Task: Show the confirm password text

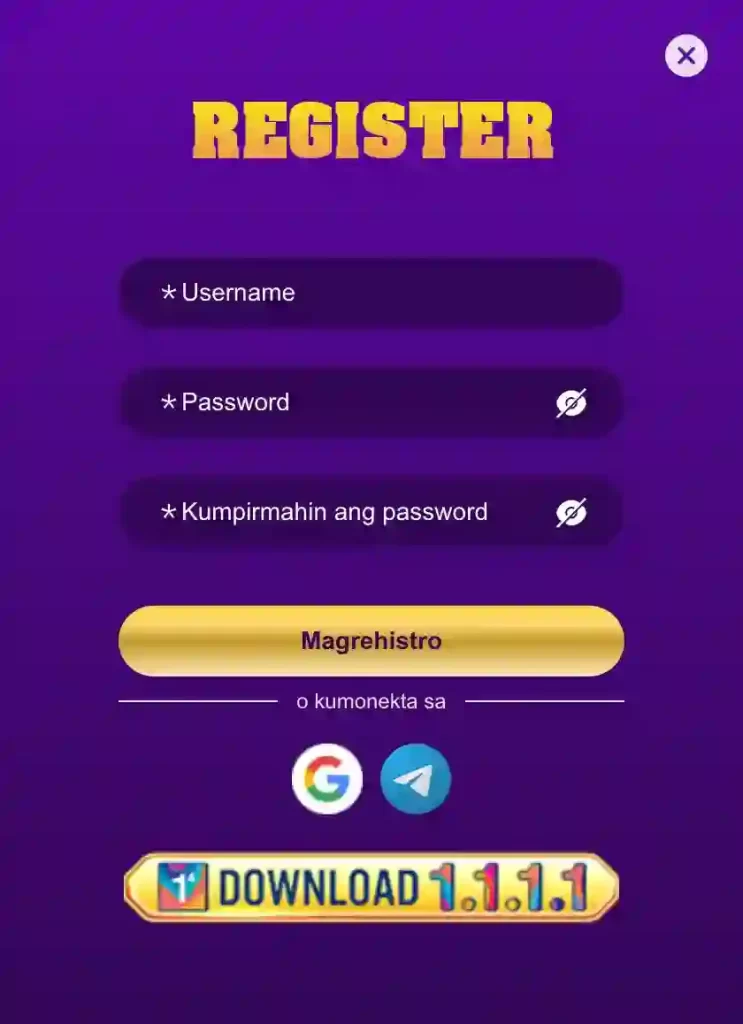Action: tap(571, 512)
